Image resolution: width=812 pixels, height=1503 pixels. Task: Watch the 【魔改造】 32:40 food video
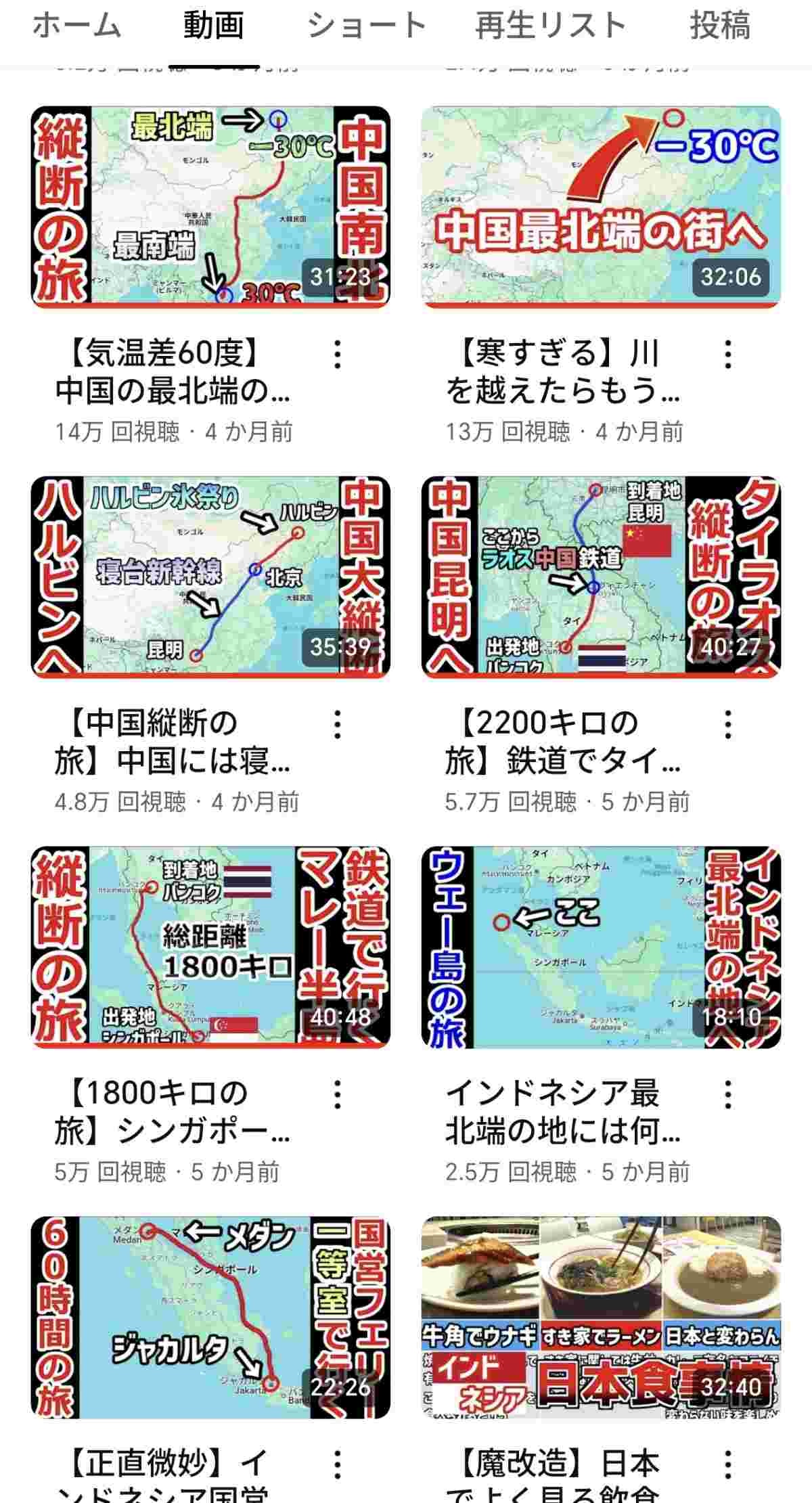point(601,1317)
